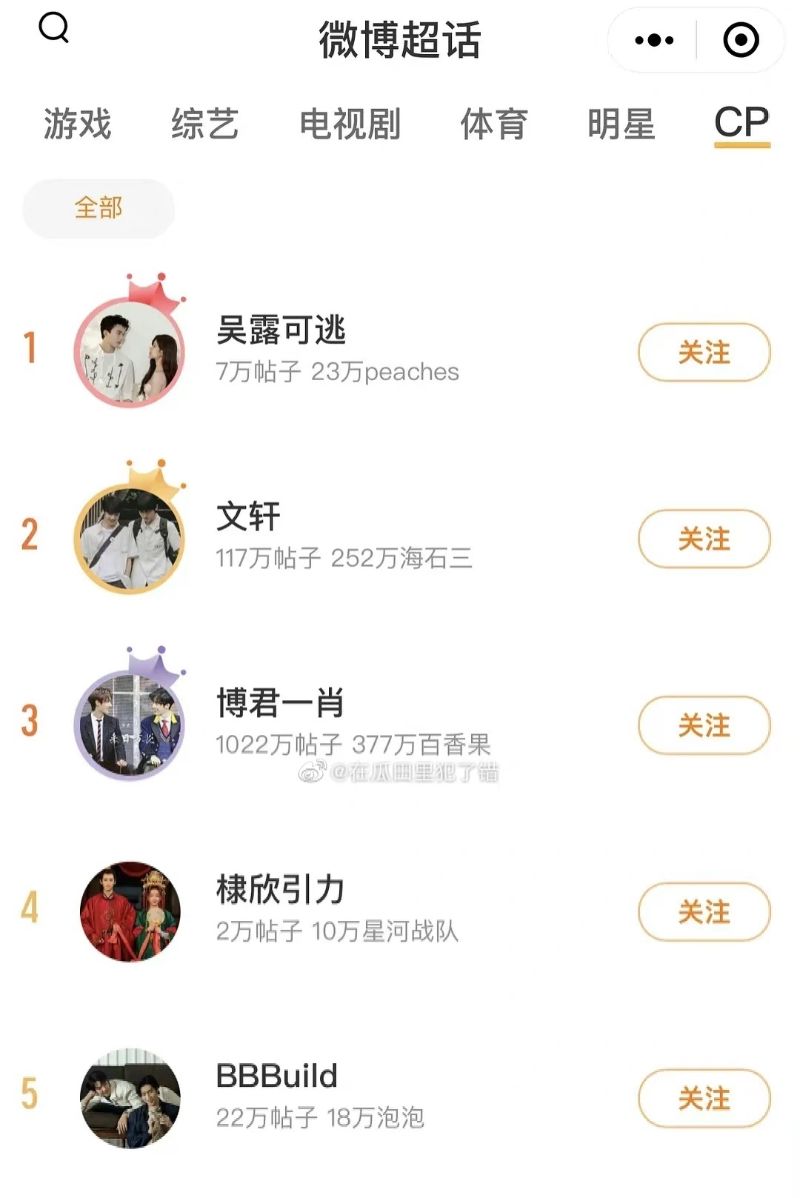Screen dimensions: 800x1198
Task: Select the CP tab
Action: (741, 123)
